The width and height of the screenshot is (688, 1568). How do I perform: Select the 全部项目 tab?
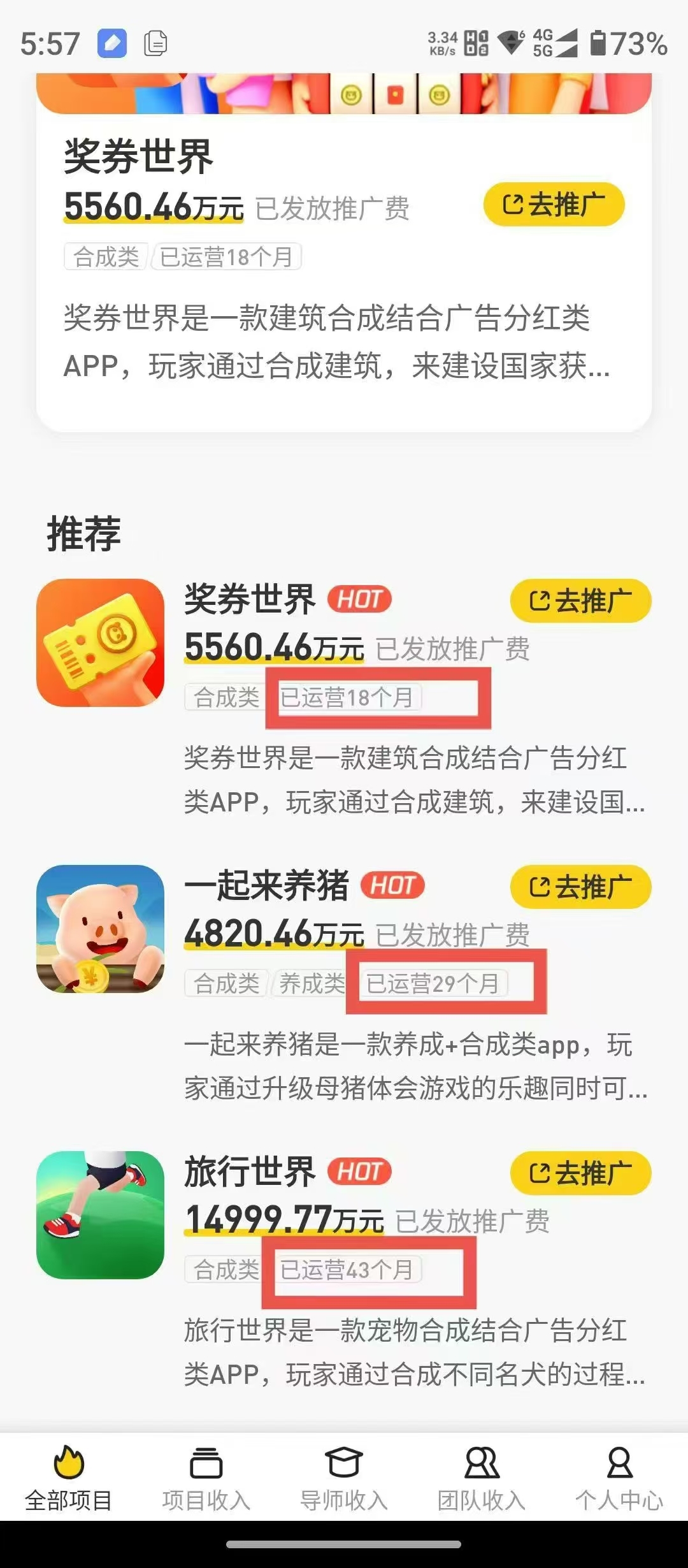(69, 1477)
